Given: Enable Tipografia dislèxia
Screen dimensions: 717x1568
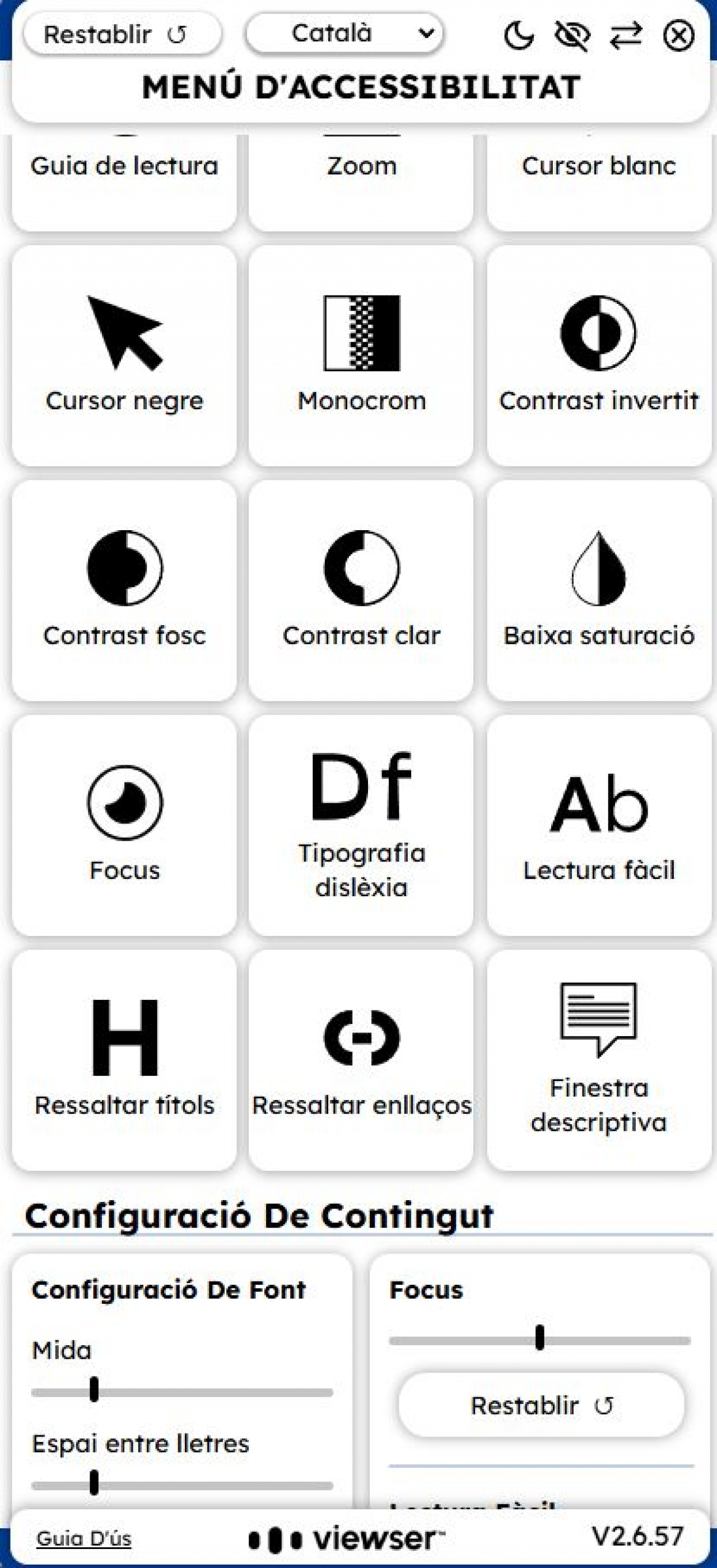Looking at the screenshot, I should pyautogui.click(x=361, y=825).
